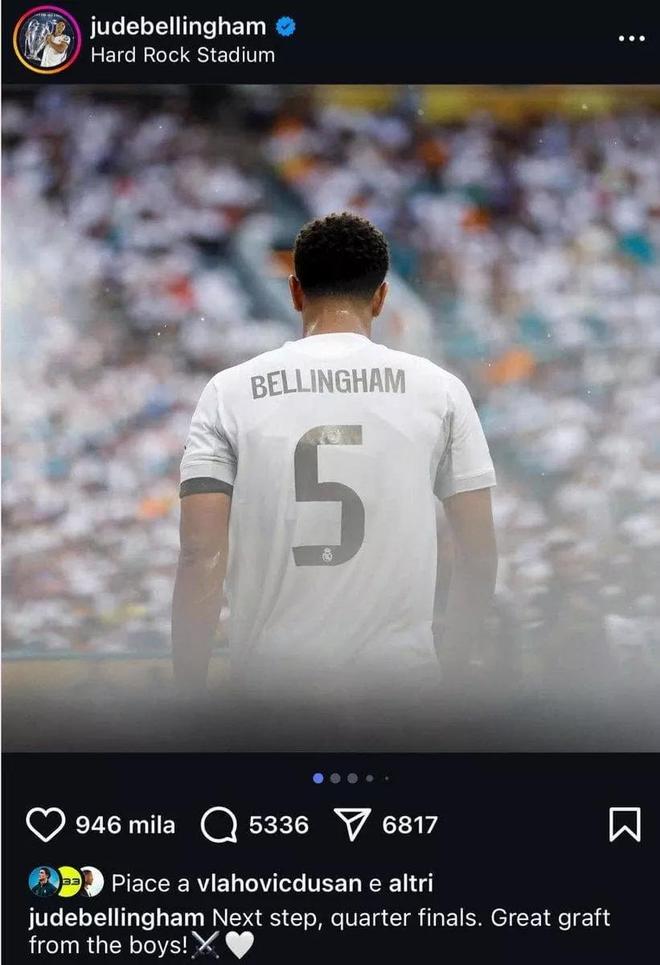Image resolution: width=660 pixels, height=965 pixels.
Task: Bookmark this post
Action: [624, 825]
